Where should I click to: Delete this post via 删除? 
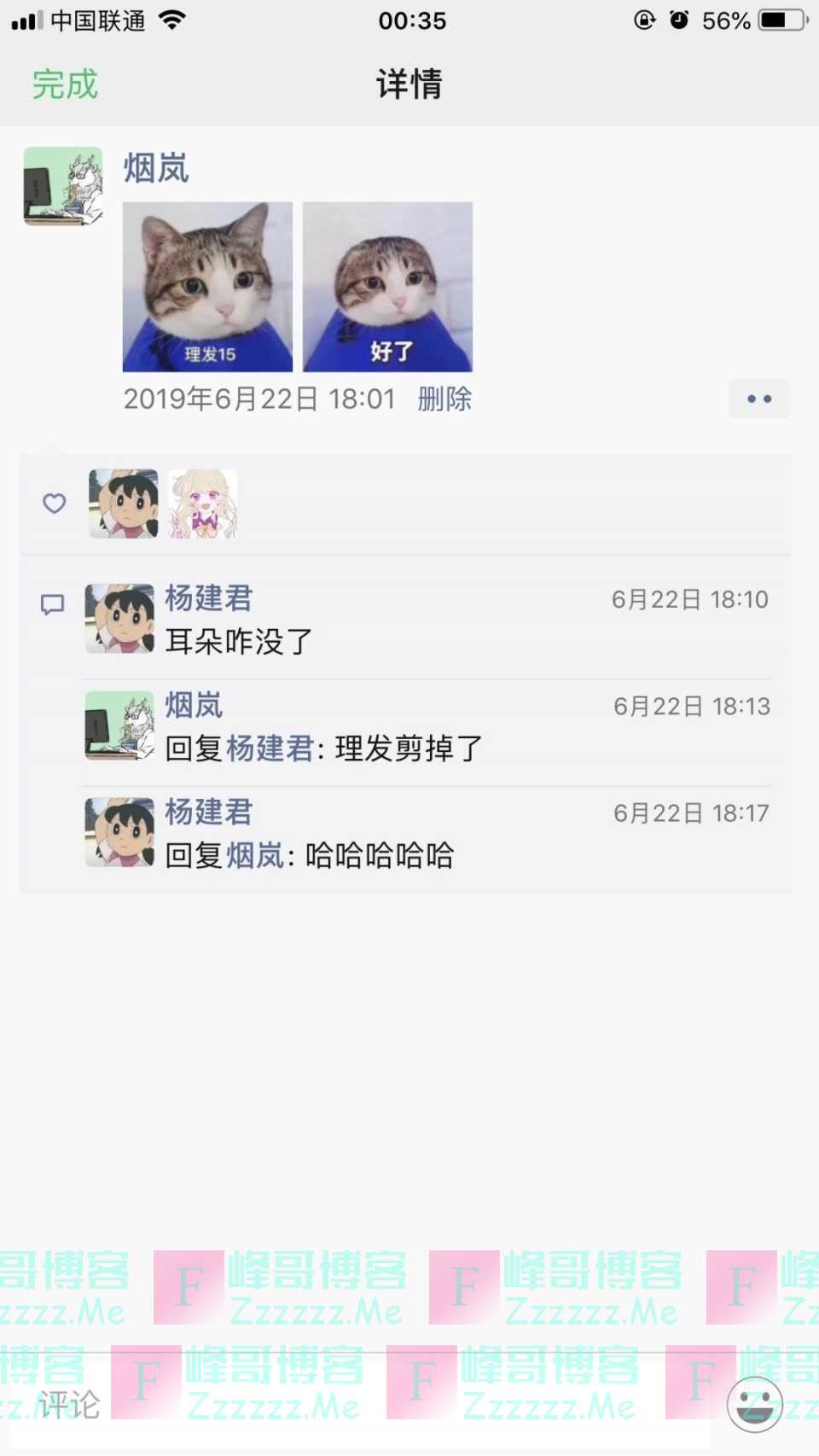tap(444, 399)
